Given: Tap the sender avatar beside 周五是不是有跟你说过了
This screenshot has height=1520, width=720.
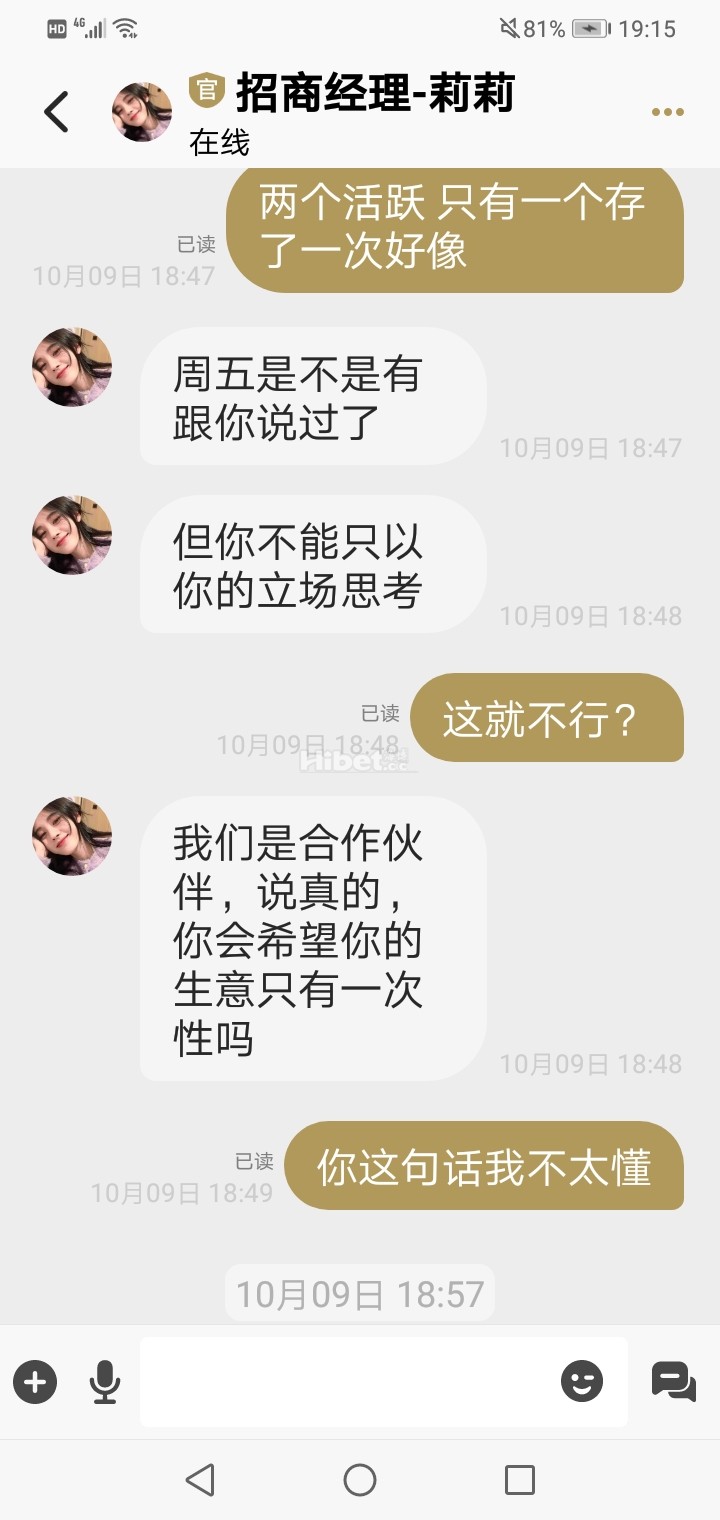Looking at the screenshot, I should pyautogui.click(x=72, y=367).
